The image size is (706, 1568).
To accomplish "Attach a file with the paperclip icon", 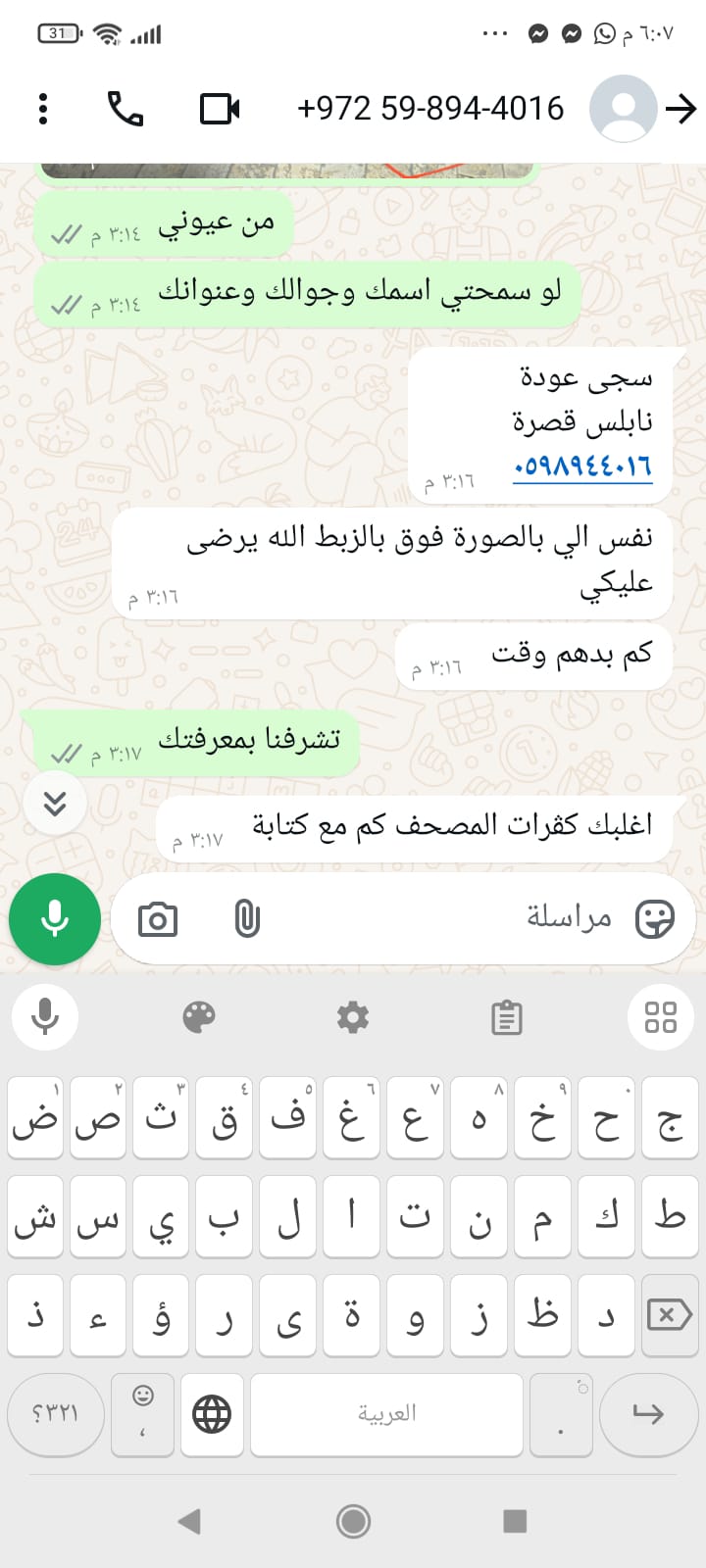I will click(247, 920).
